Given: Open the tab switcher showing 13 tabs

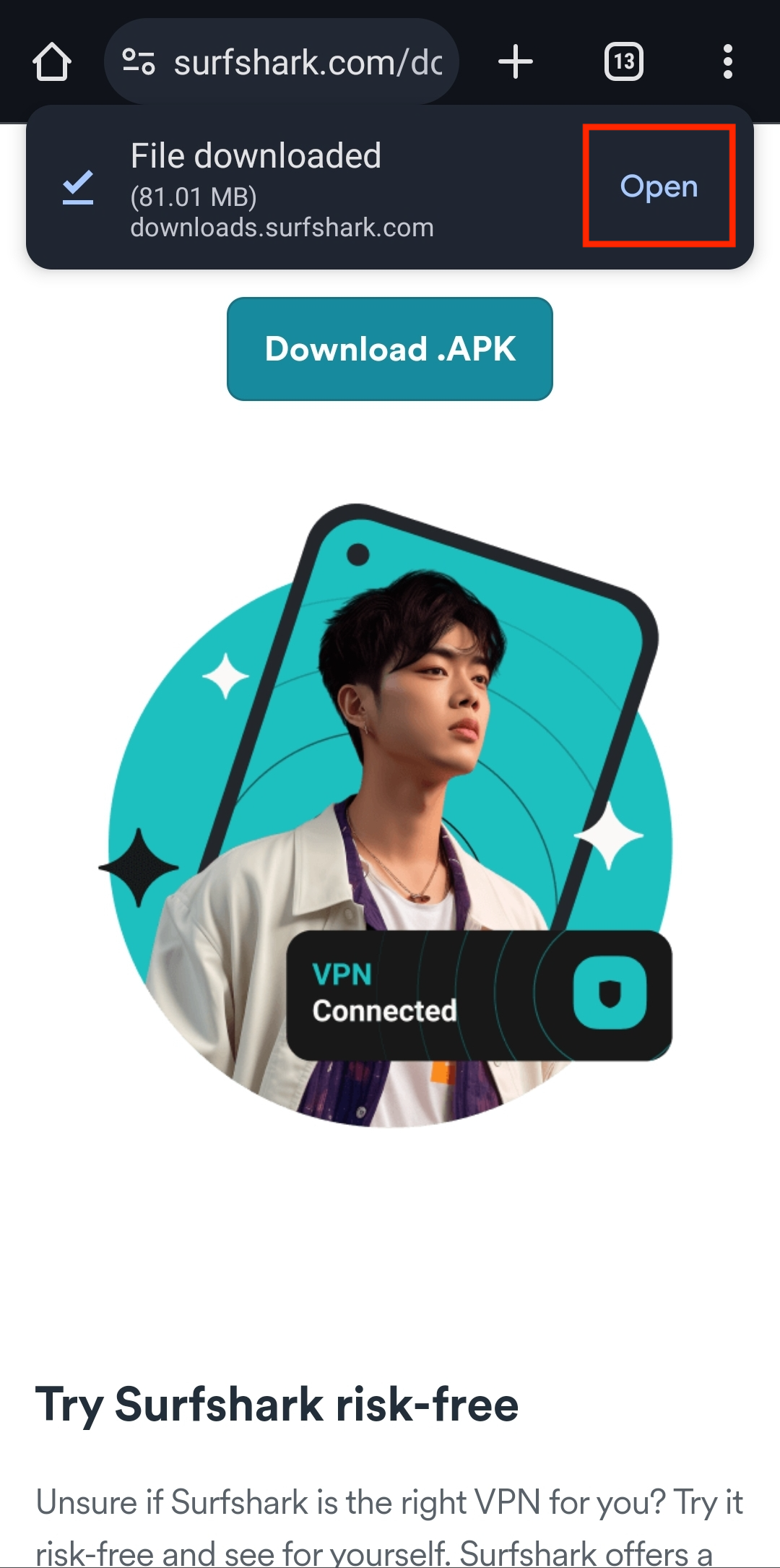Looking at the screenshot, I should click(623, 62).
